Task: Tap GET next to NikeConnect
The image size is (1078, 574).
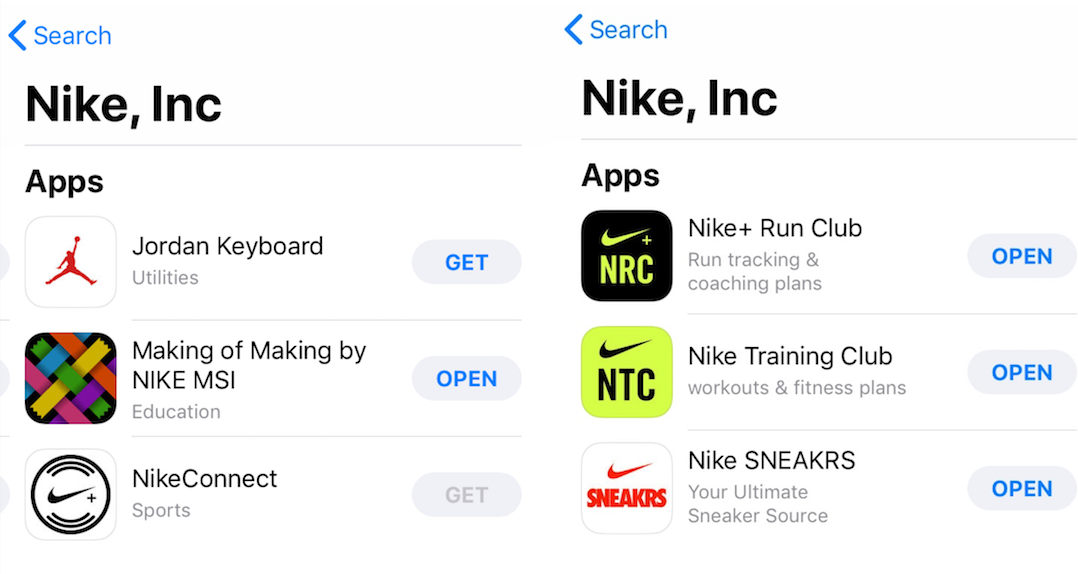Action: pyautogui.click(x=466, y=495)
